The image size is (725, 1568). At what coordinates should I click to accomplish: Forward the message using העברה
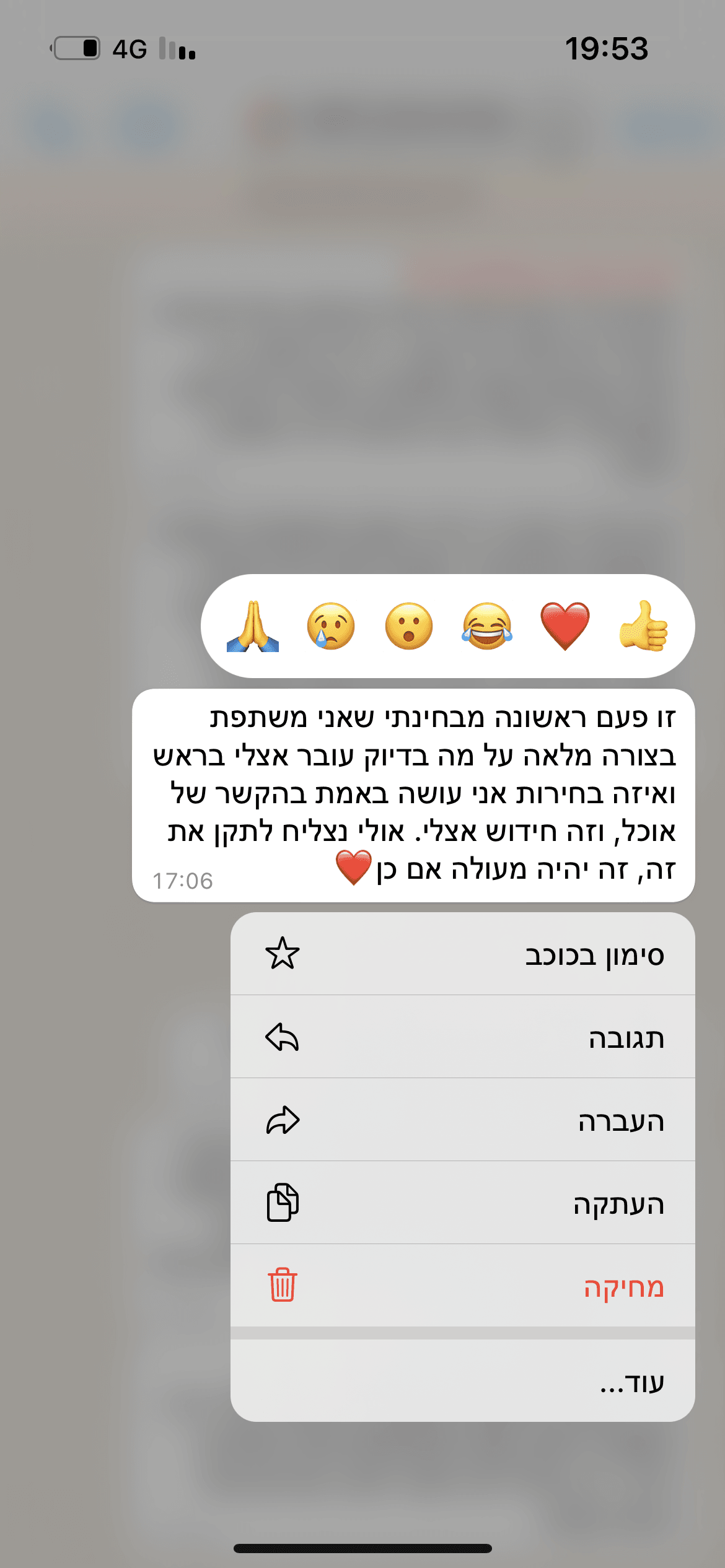tap(462, 1120)
